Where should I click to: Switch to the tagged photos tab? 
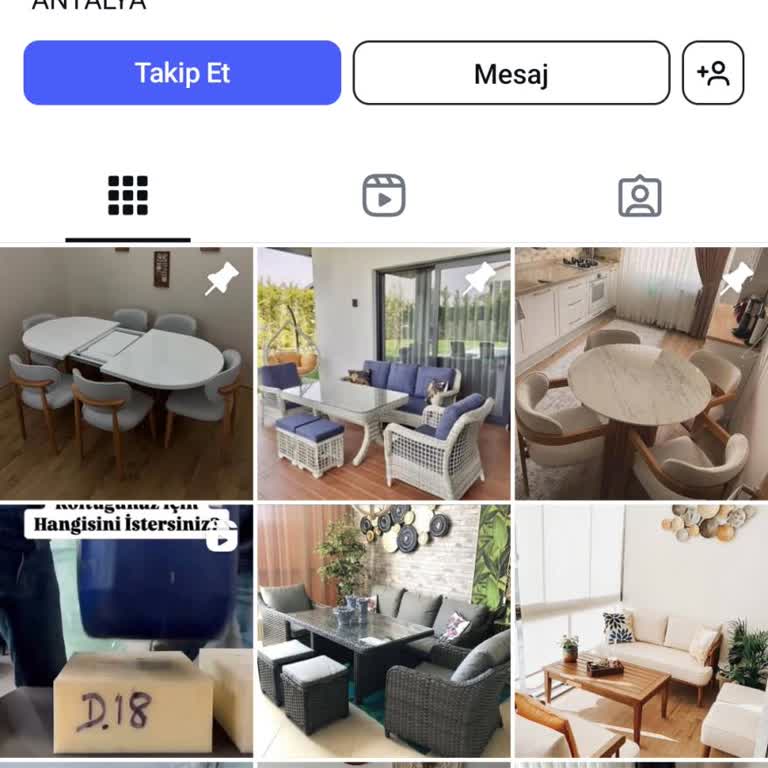pos(640,196)
